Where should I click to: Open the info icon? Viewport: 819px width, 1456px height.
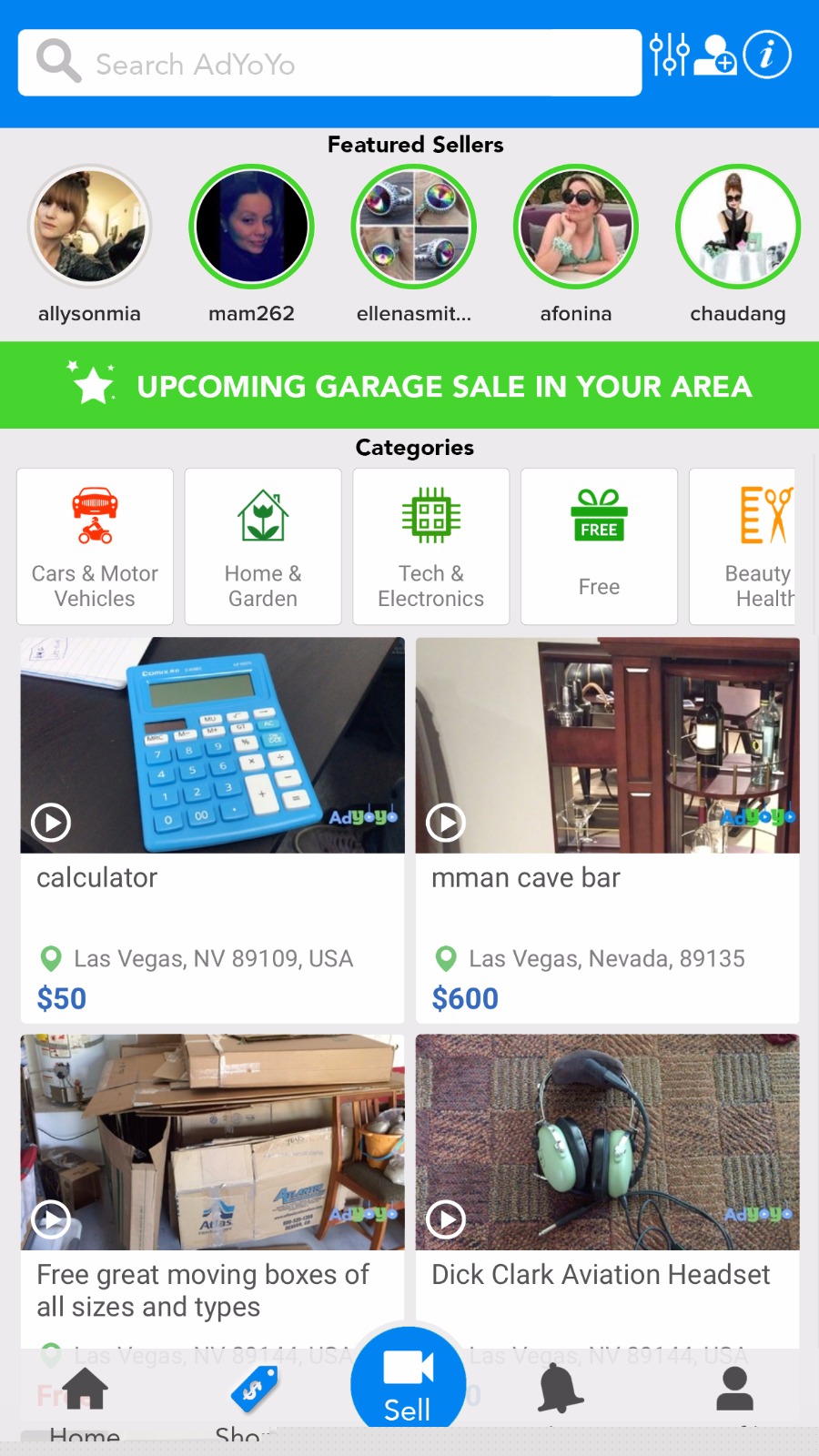[x=766, y=55]
